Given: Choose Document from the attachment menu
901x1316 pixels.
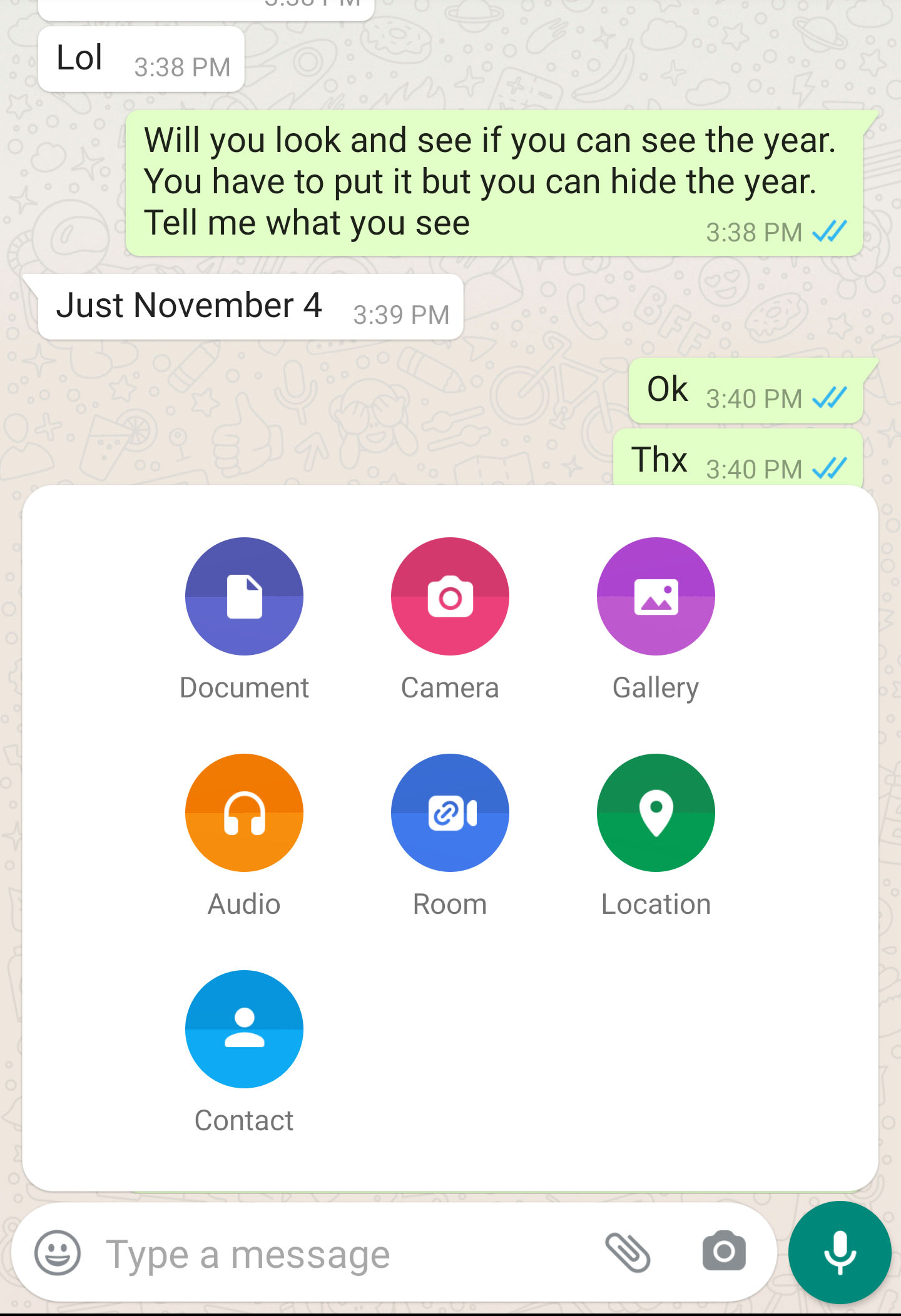Looking at the screenshot, I should [x=244, y=596].
